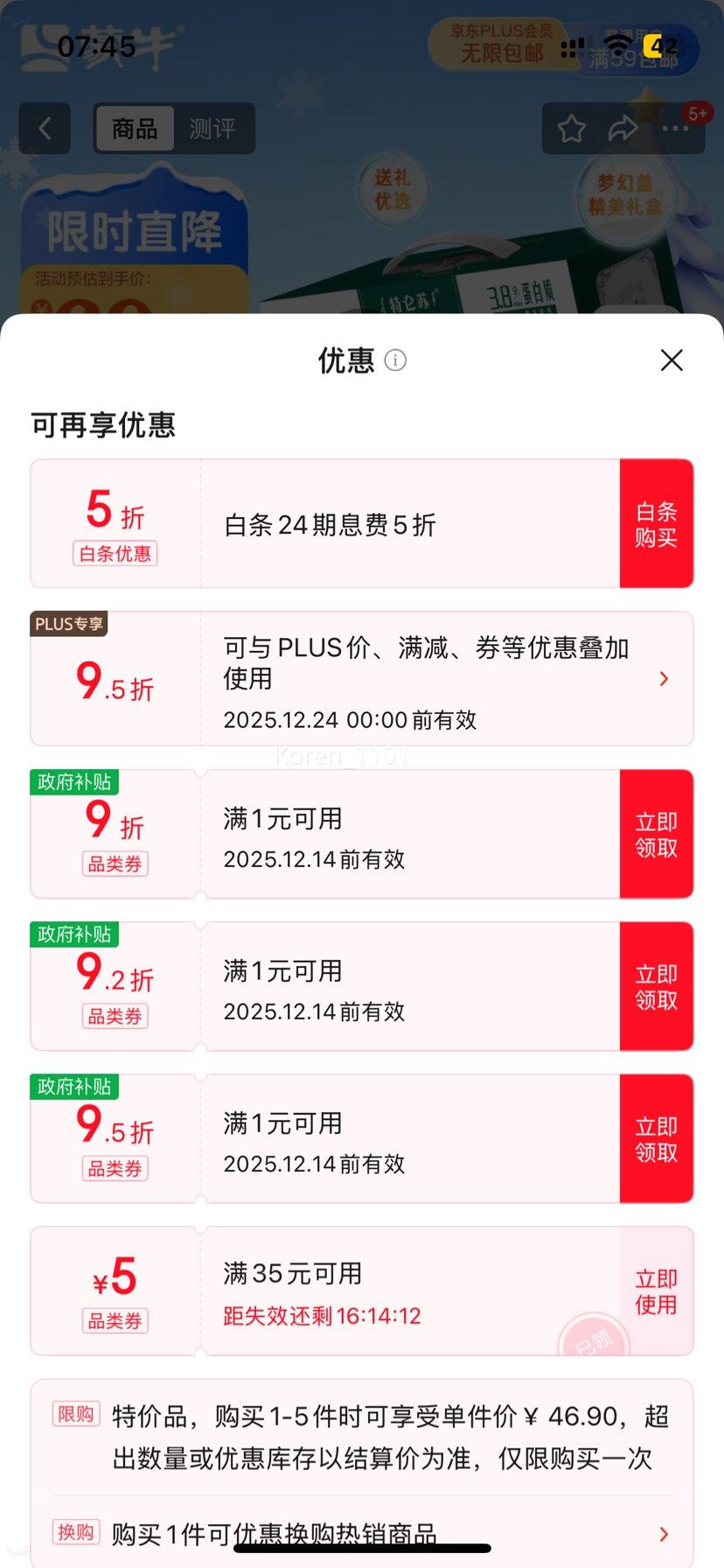Switch to the 商品 tab
724x1568 pixels.
pos(133,128)
